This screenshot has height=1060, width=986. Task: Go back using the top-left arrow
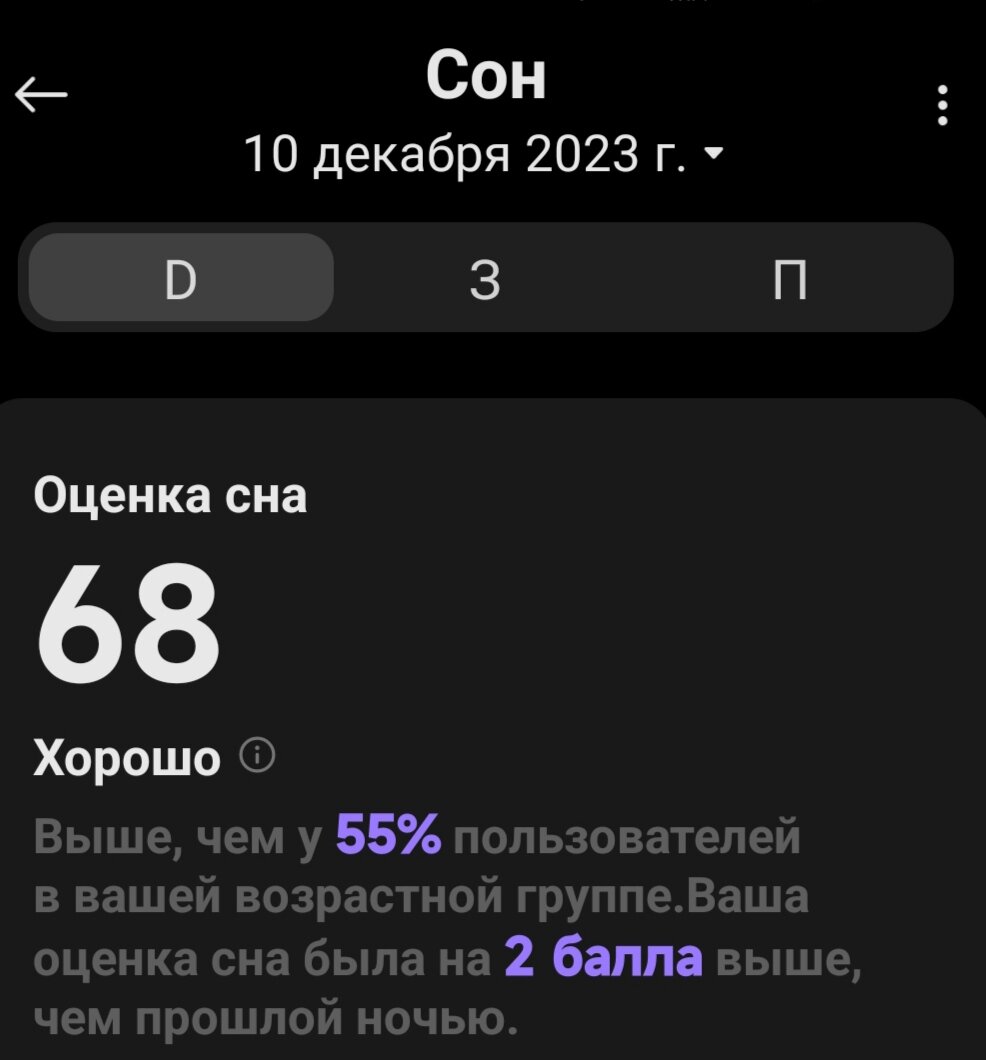42,96
